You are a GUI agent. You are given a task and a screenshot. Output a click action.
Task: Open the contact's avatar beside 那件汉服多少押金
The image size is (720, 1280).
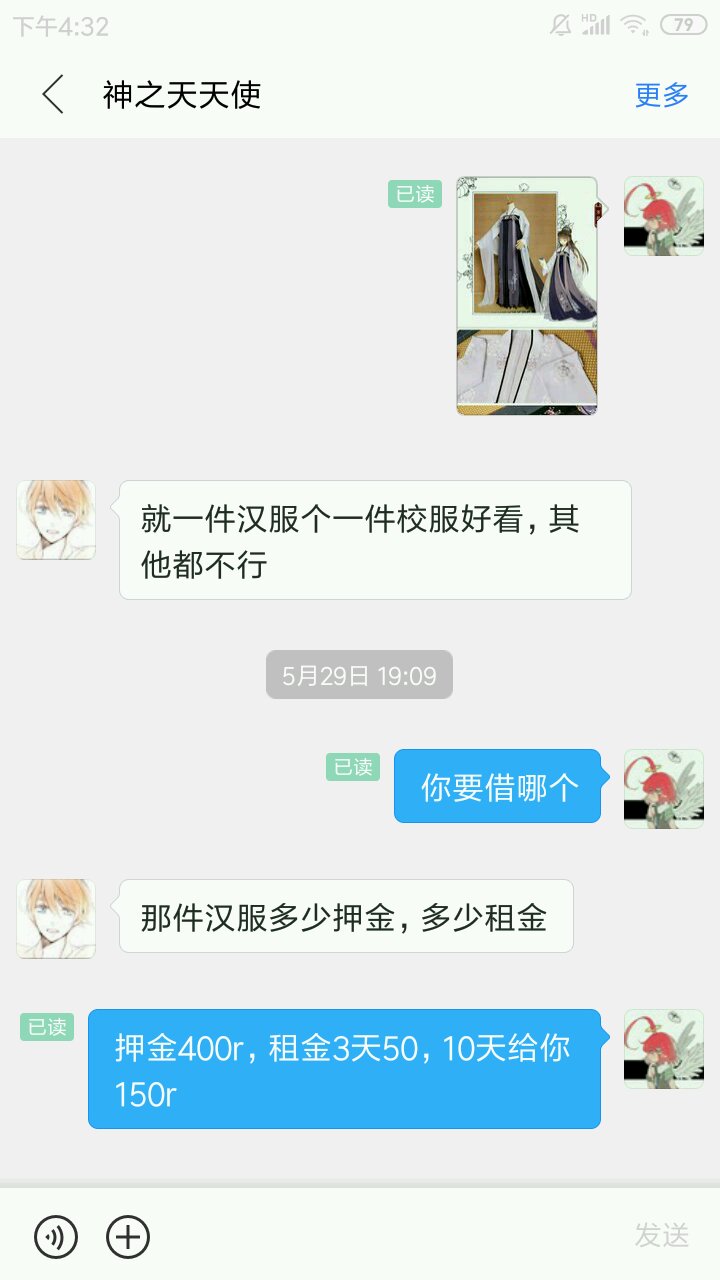click(x=56, y=919)
